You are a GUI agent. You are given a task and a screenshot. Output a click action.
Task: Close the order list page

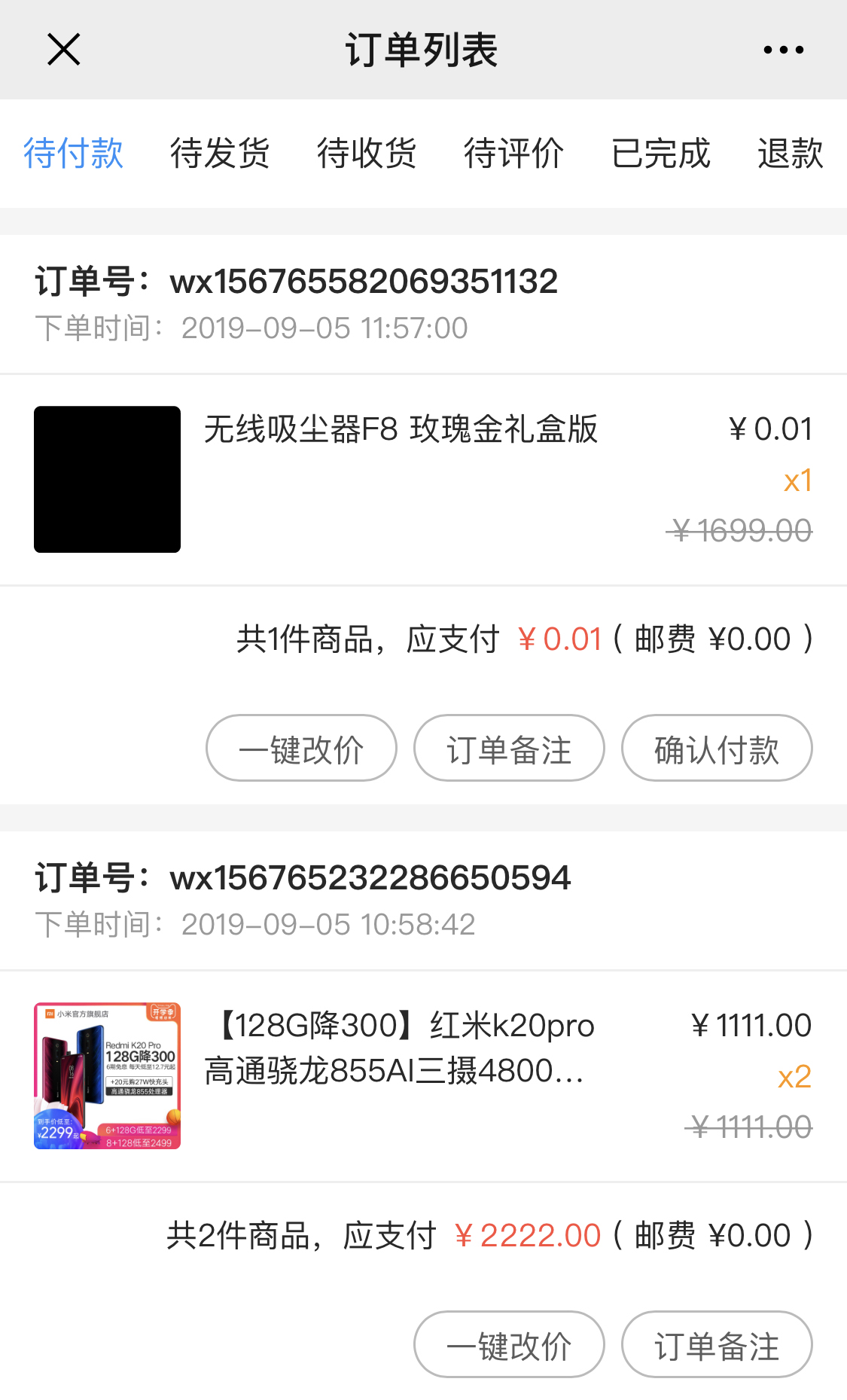pyautogui.click(x=63, y=50)
